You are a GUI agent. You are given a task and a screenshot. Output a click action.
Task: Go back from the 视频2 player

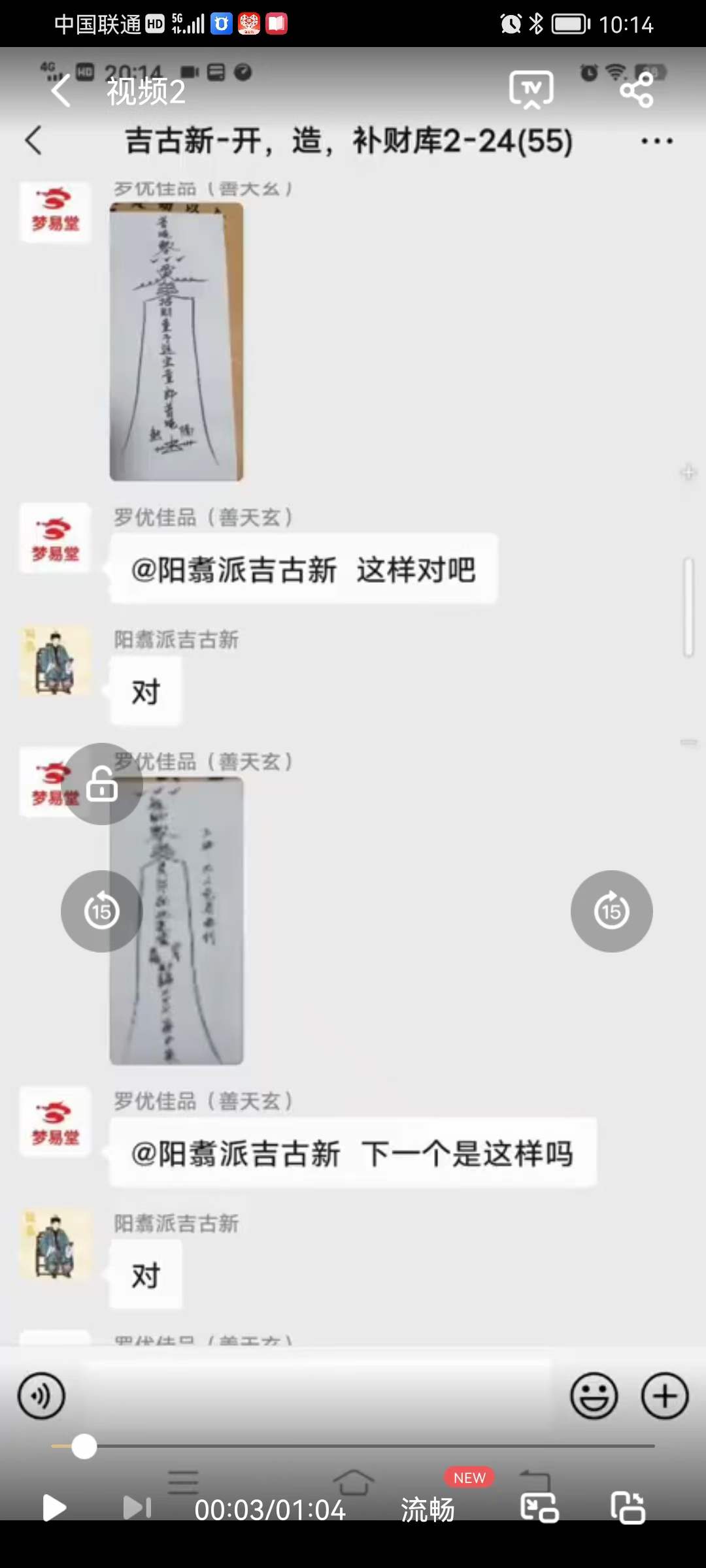click(61, 91)
